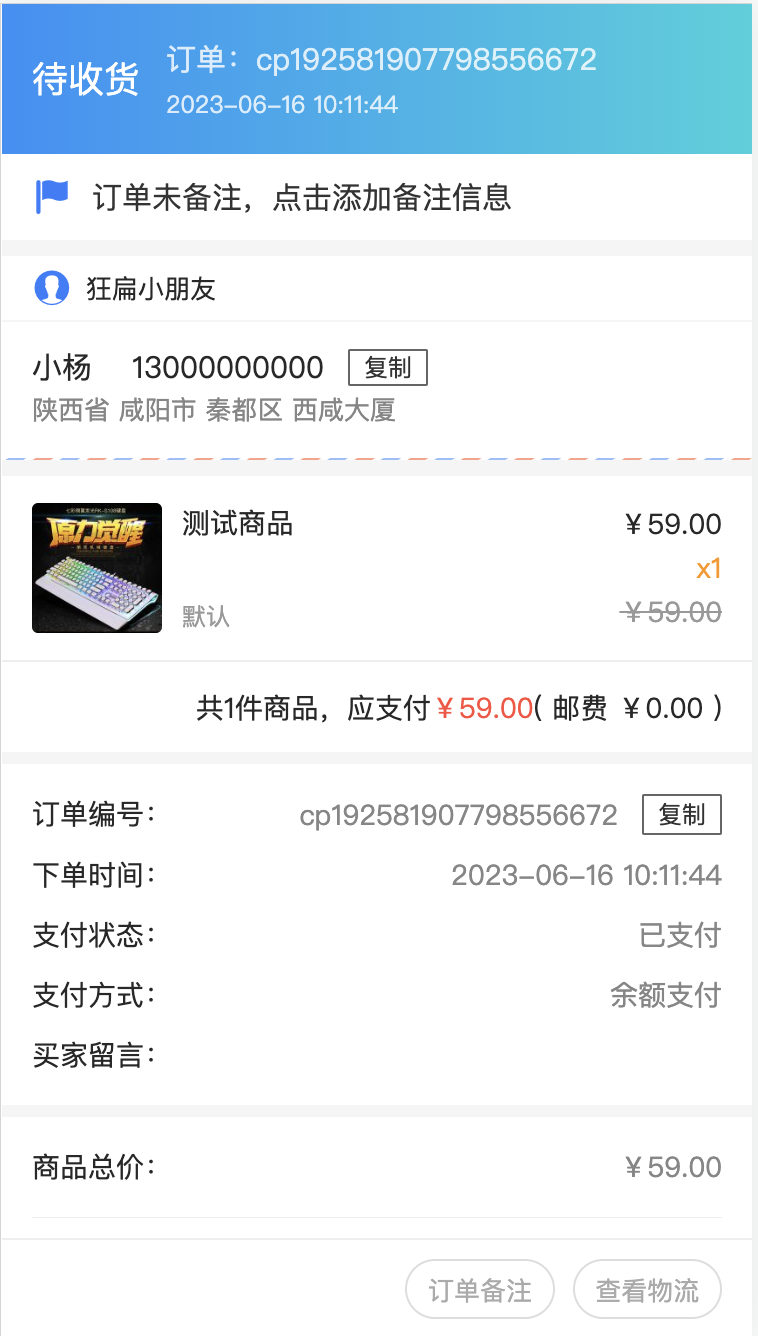Click payment method 余额支付
This screenshot has height=1336, width=758.
[x=666, y=995]
